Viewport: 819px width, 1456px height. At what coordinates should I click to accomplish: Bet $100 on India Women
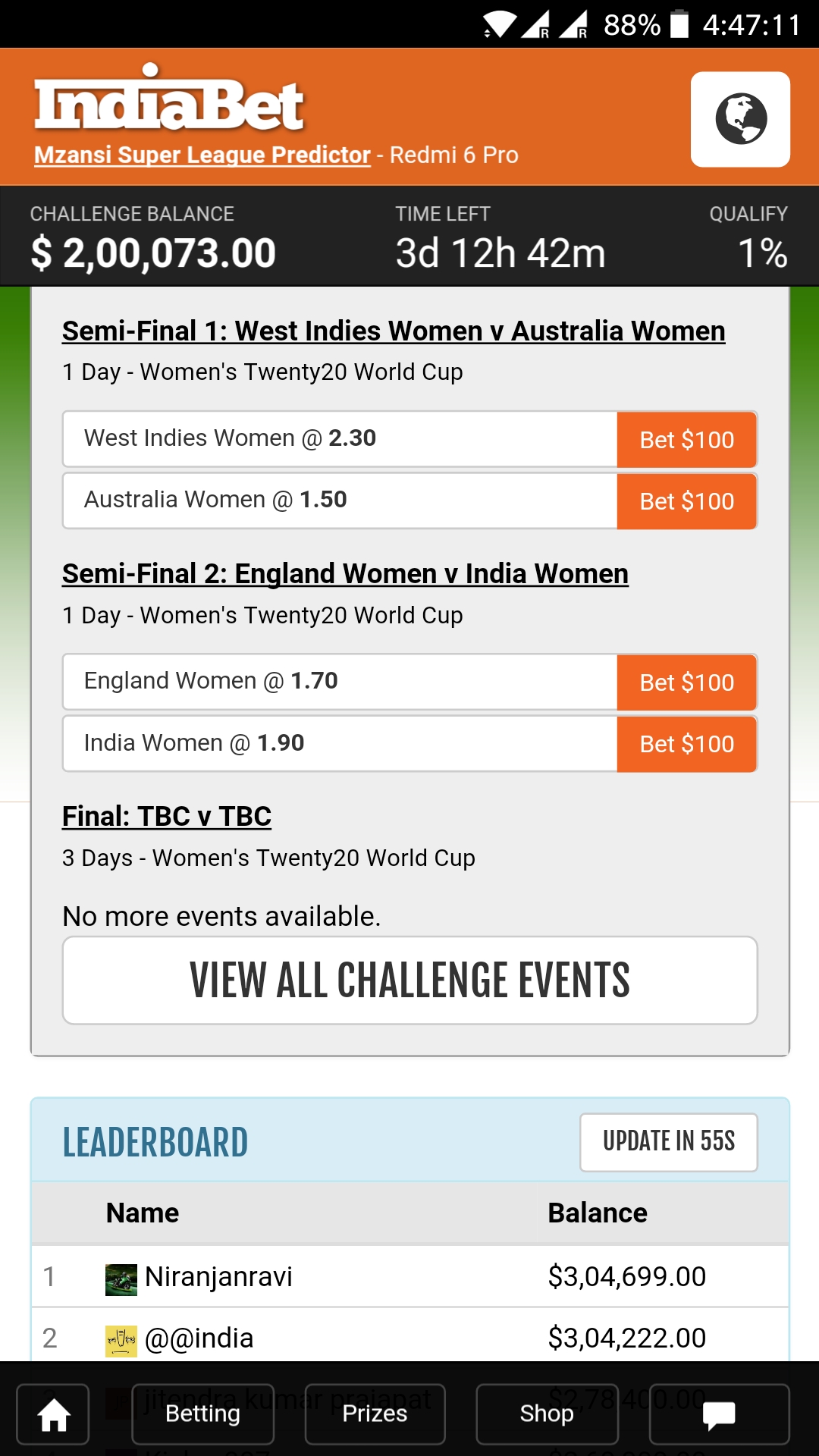tap(686, 744)
